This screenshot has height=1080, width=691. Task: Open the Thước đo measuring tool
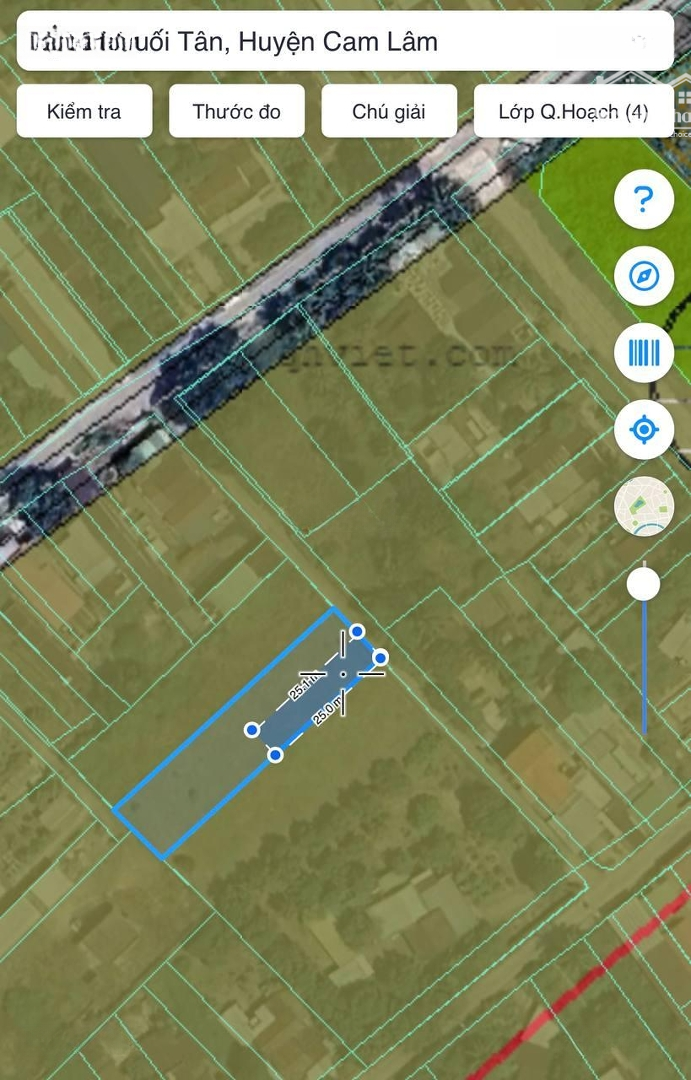[236, 111]
